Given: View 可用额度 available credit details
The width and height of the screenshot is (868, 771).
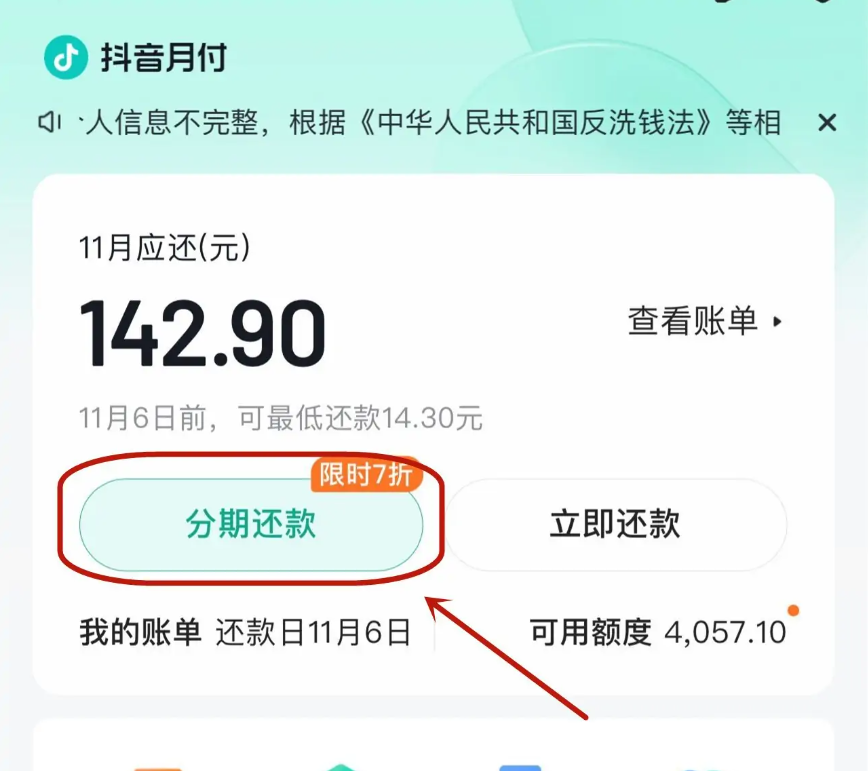Looking at the screenshot, I should tap(657, 632).
